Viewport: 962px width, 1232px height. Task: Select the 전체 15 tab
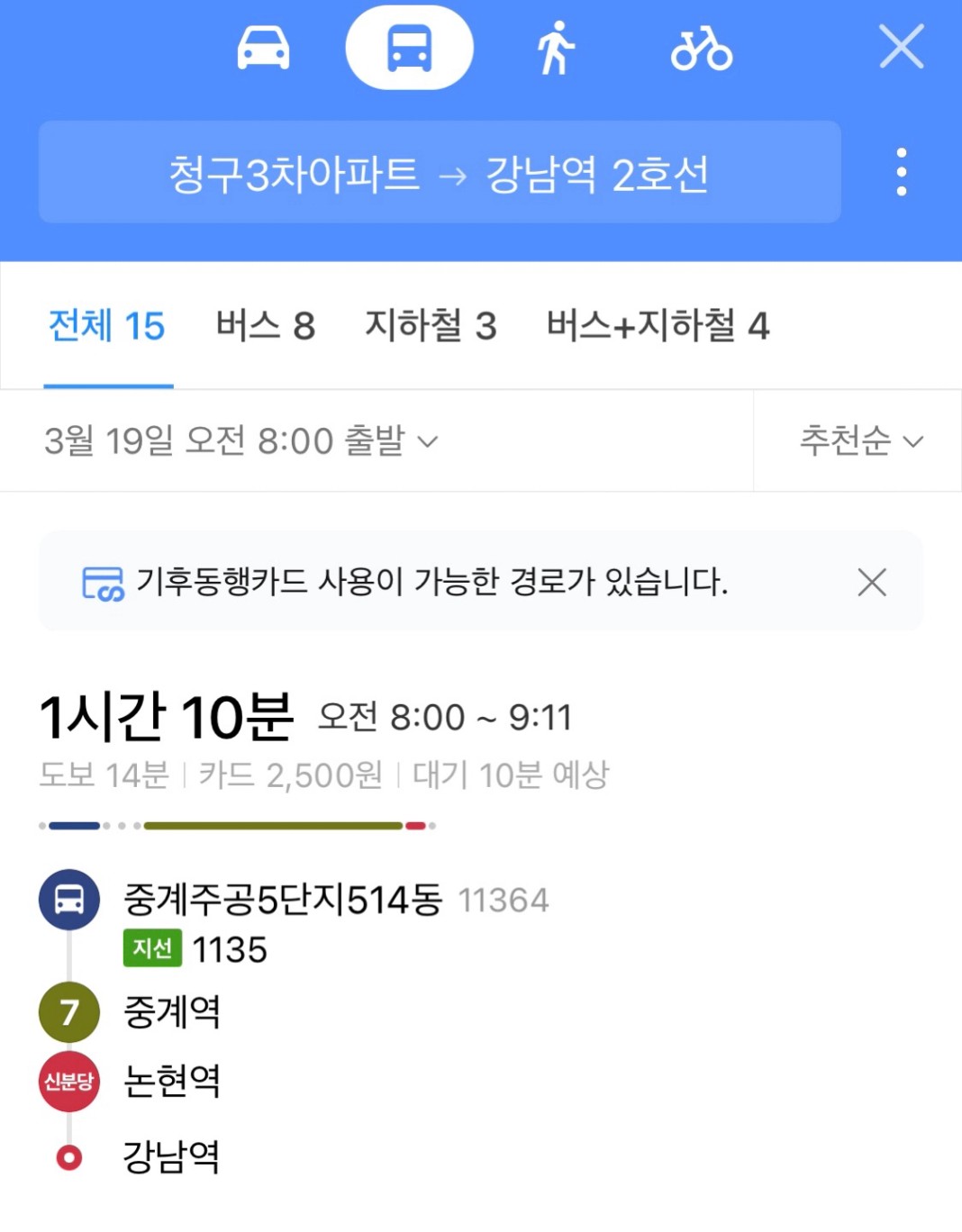[107, 326]
